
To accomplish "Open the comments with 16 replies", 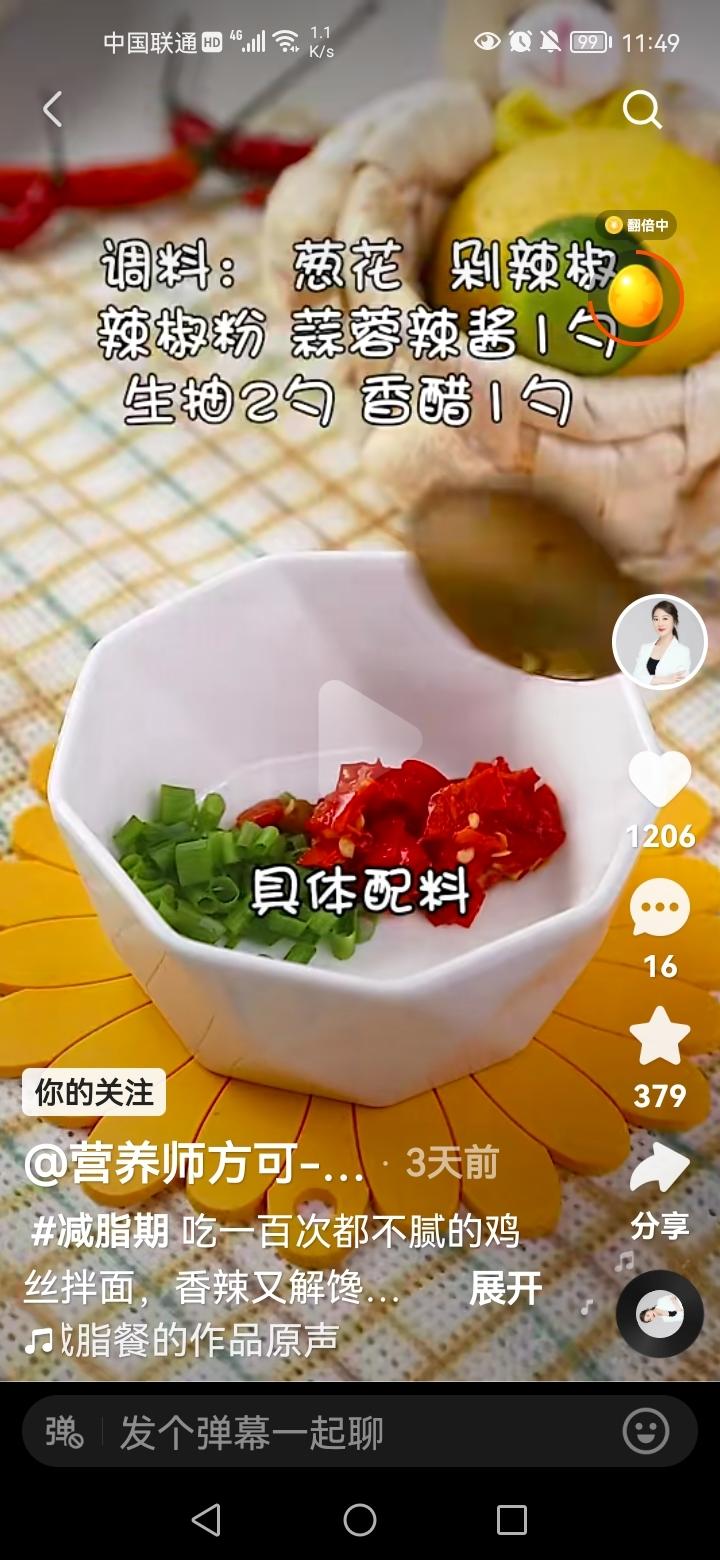I will coord(660,910).
